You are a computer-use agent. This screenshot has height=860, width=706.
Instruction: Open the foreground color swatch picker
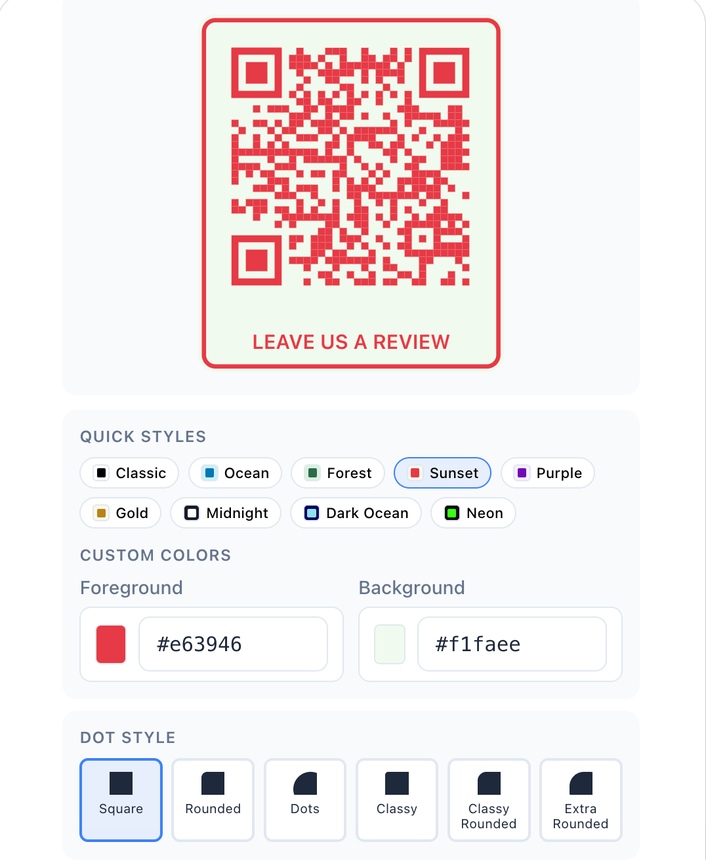[111, 644]
